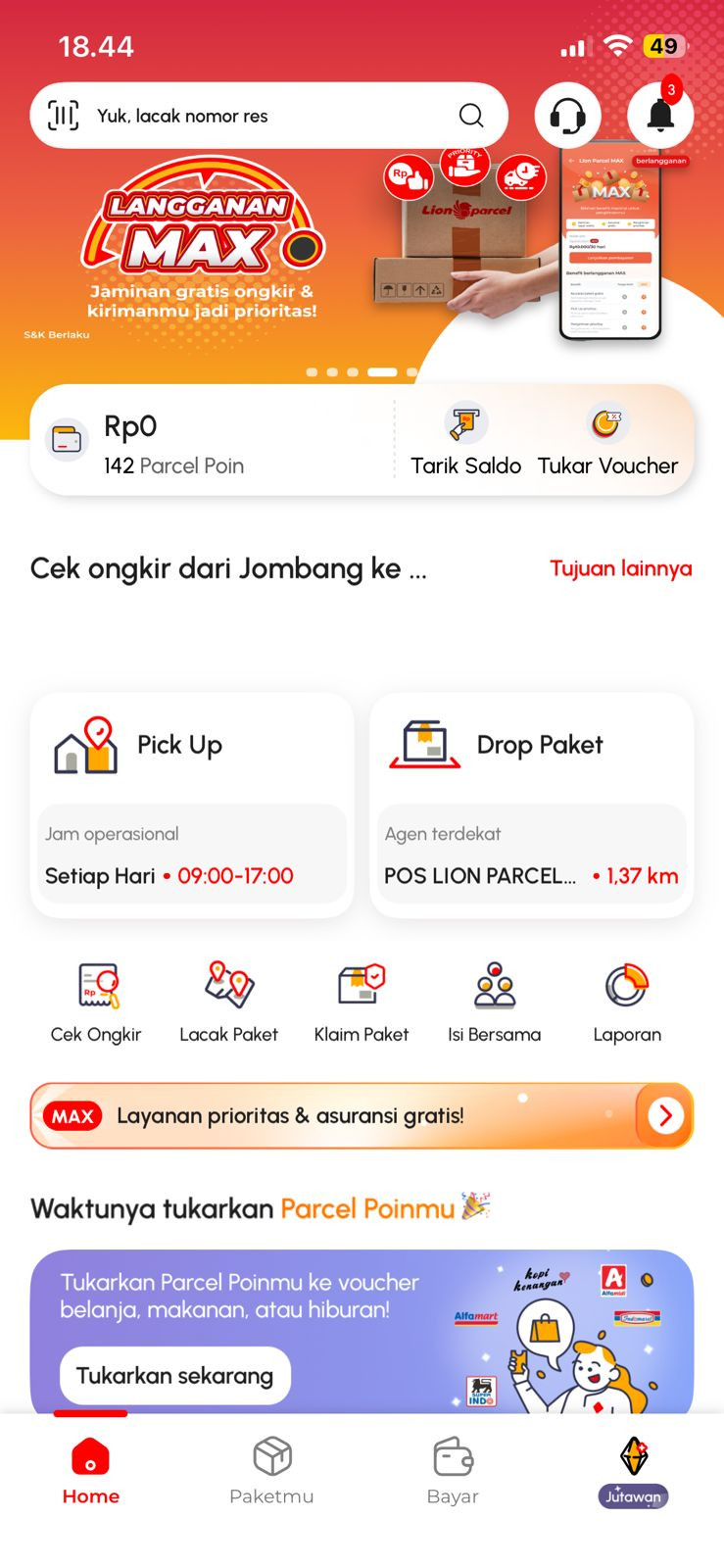
Task: Open Cek Ongkir
Action: coord(96,1003)
